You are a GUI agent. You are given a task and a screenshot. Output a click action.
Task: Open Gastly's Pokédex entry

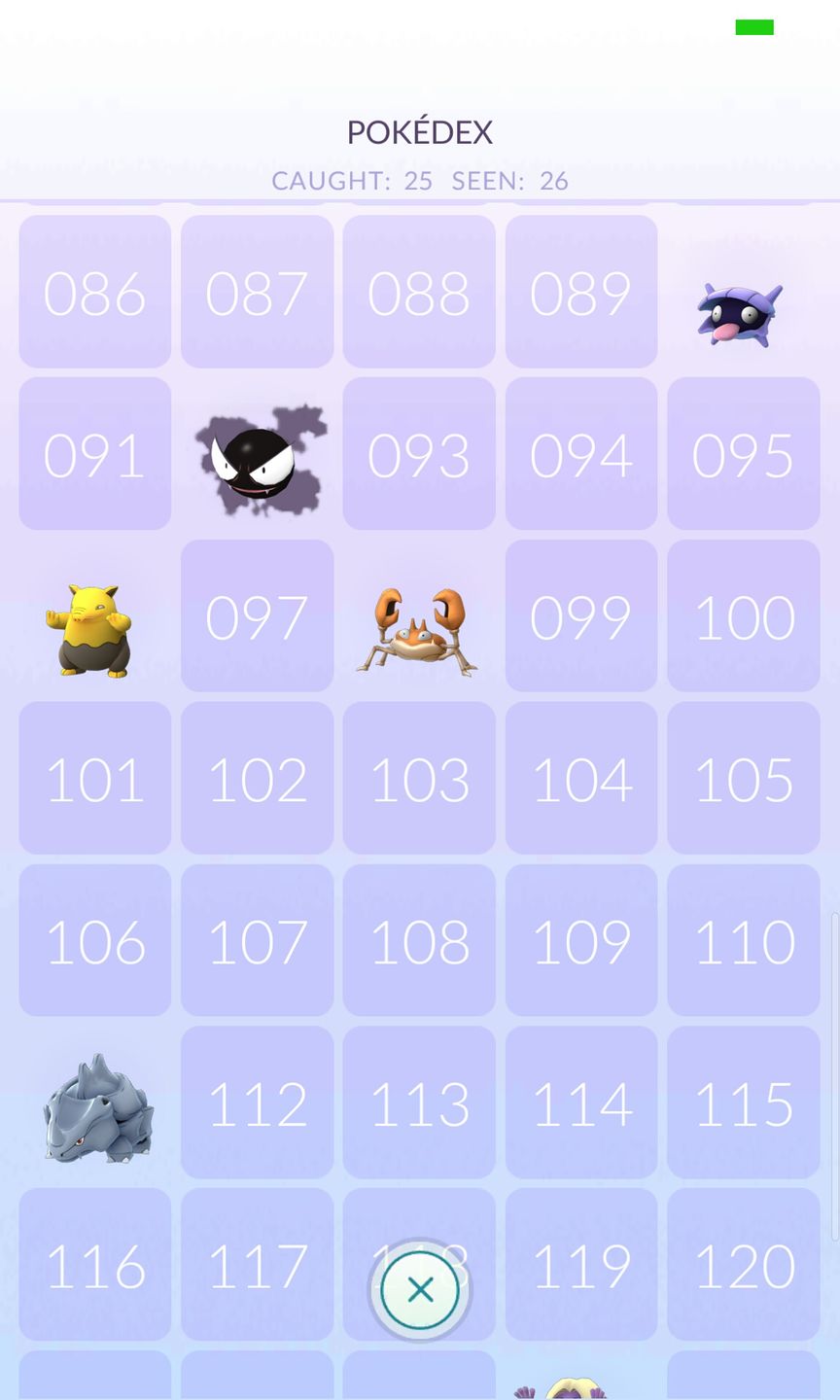259,458
